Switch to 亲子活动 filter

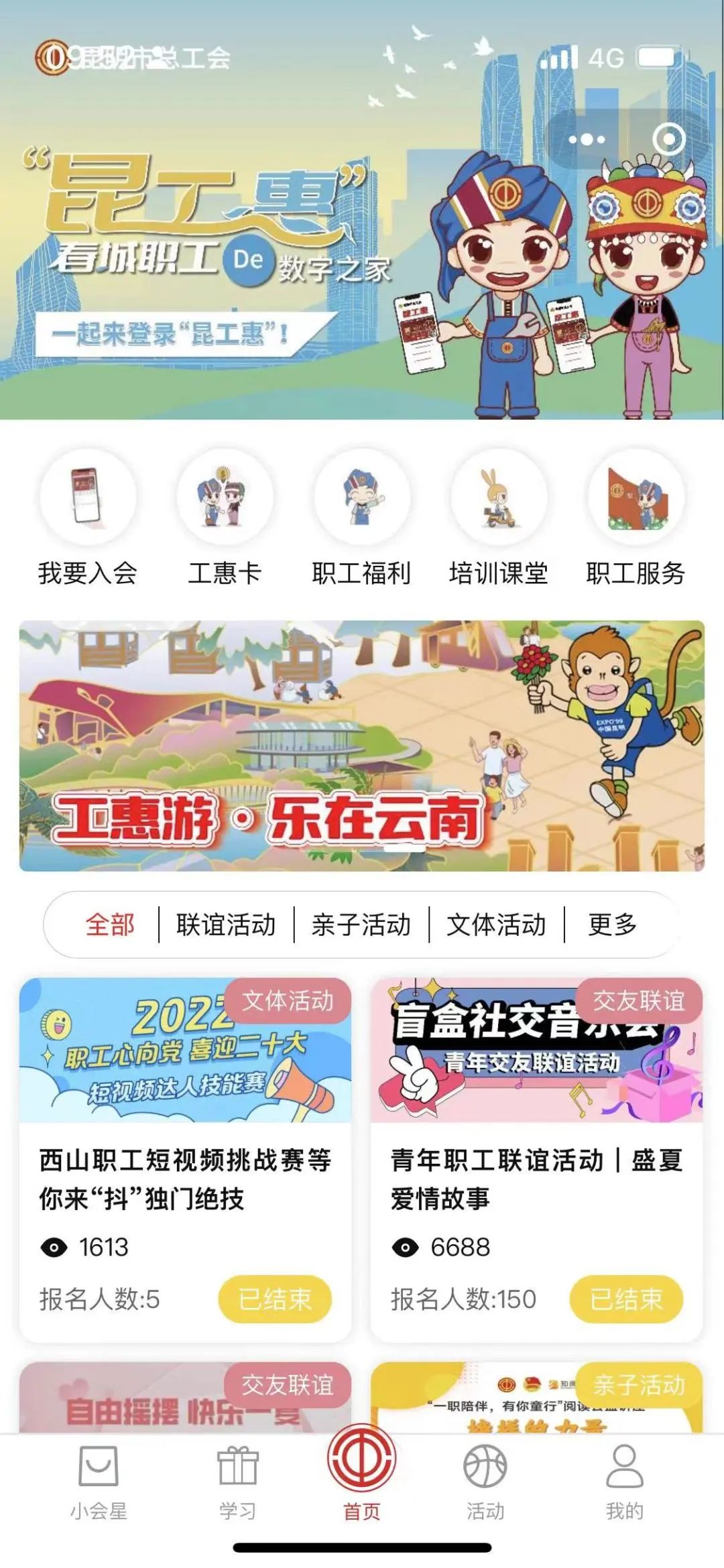361,924
